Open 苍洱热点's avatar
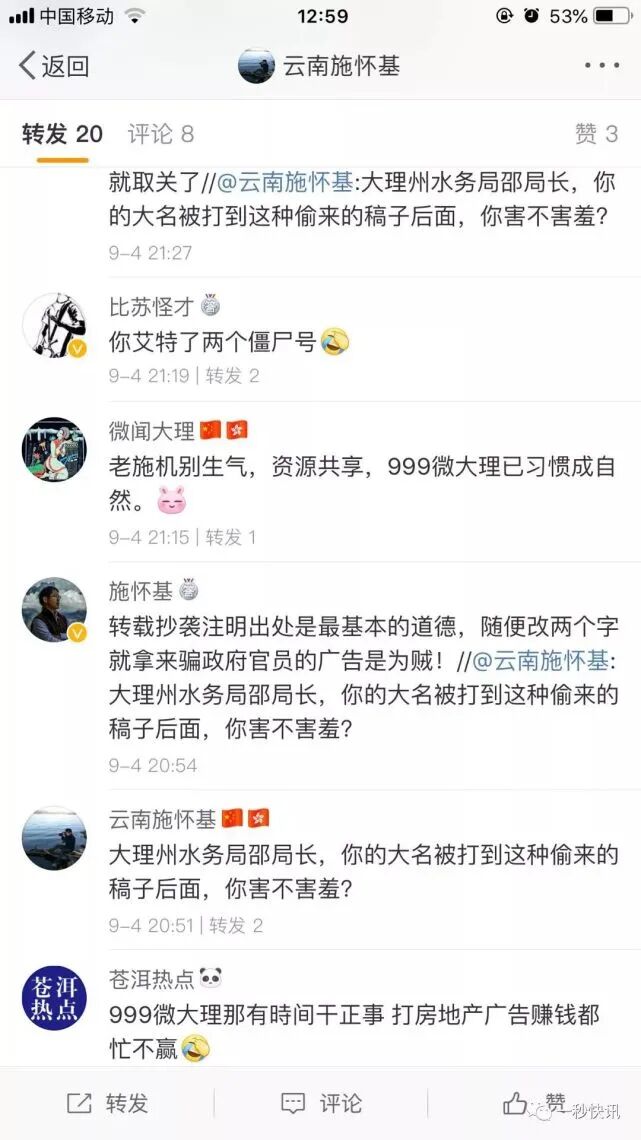The image size is (641, 1140). (54, 997)
